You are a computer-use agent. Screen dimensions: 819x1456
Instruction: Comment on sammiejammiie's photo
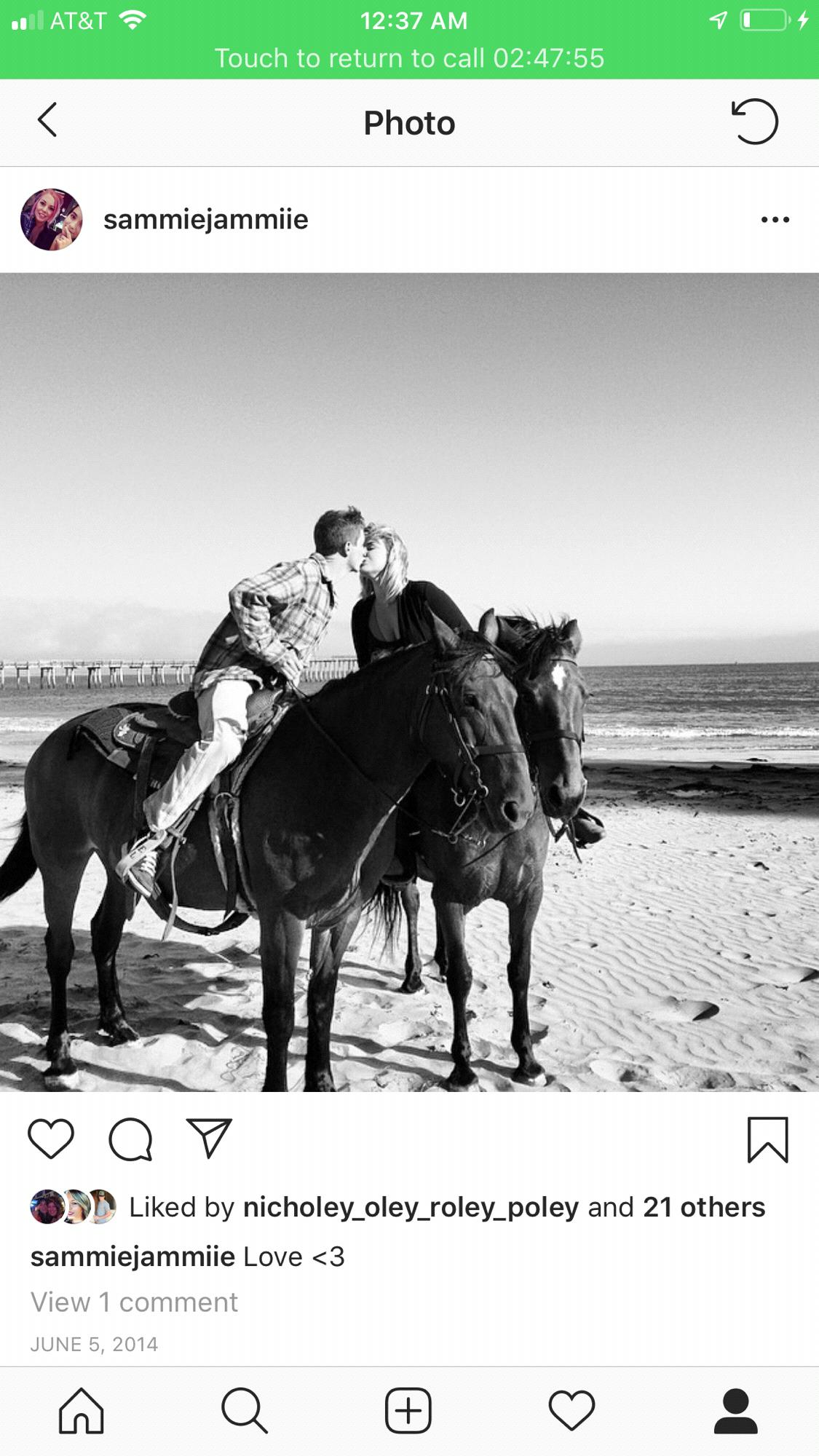tap(130, 1139)
